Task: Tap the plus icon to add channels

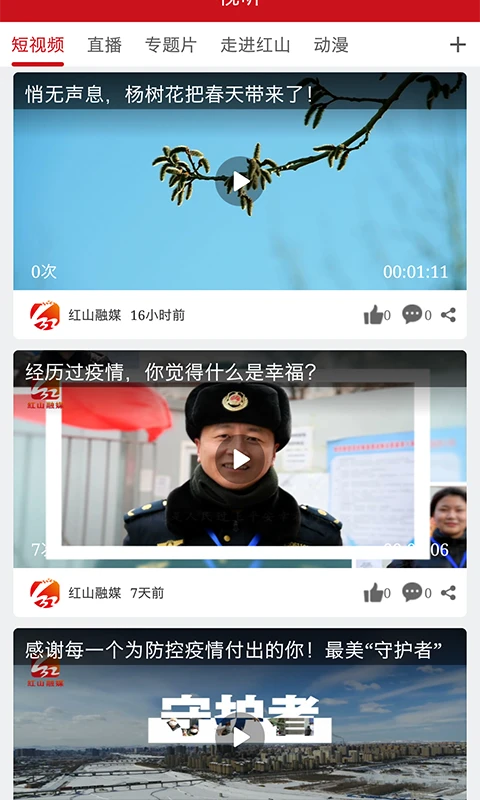Action: click(458, 45)
